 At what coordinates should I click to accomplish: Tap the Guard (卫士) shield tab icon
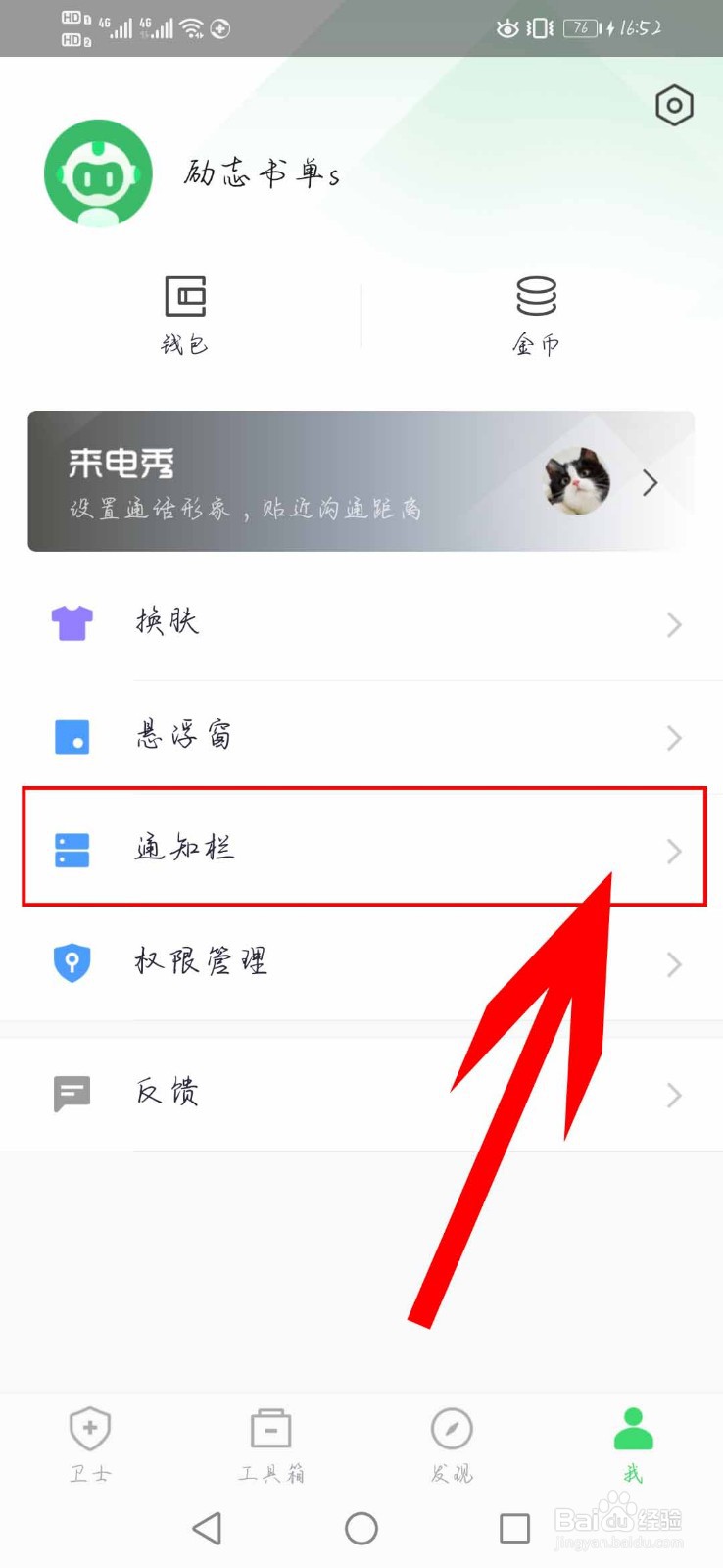90,1430
